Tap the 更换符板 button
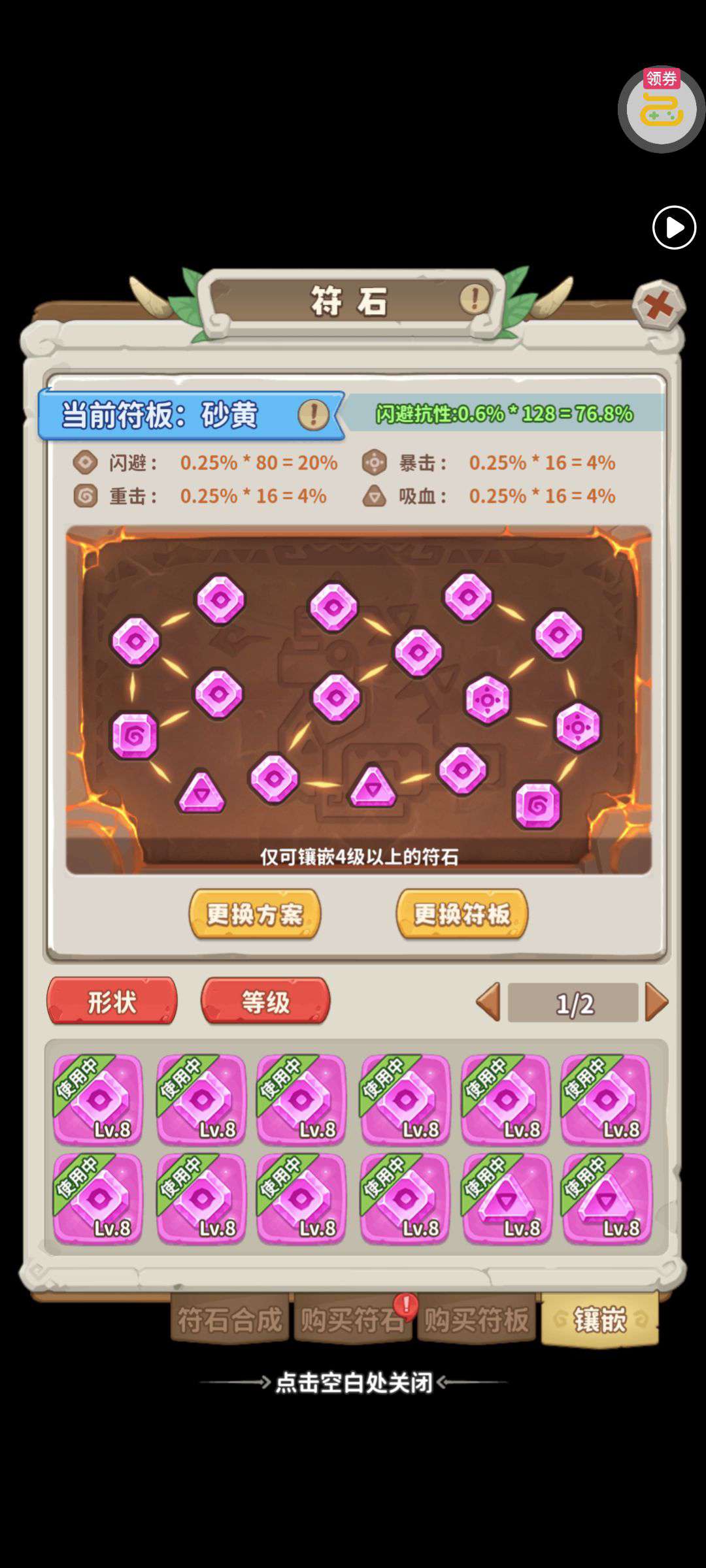The width and height of the screenshot is (706, 1568). click(462, 914)
